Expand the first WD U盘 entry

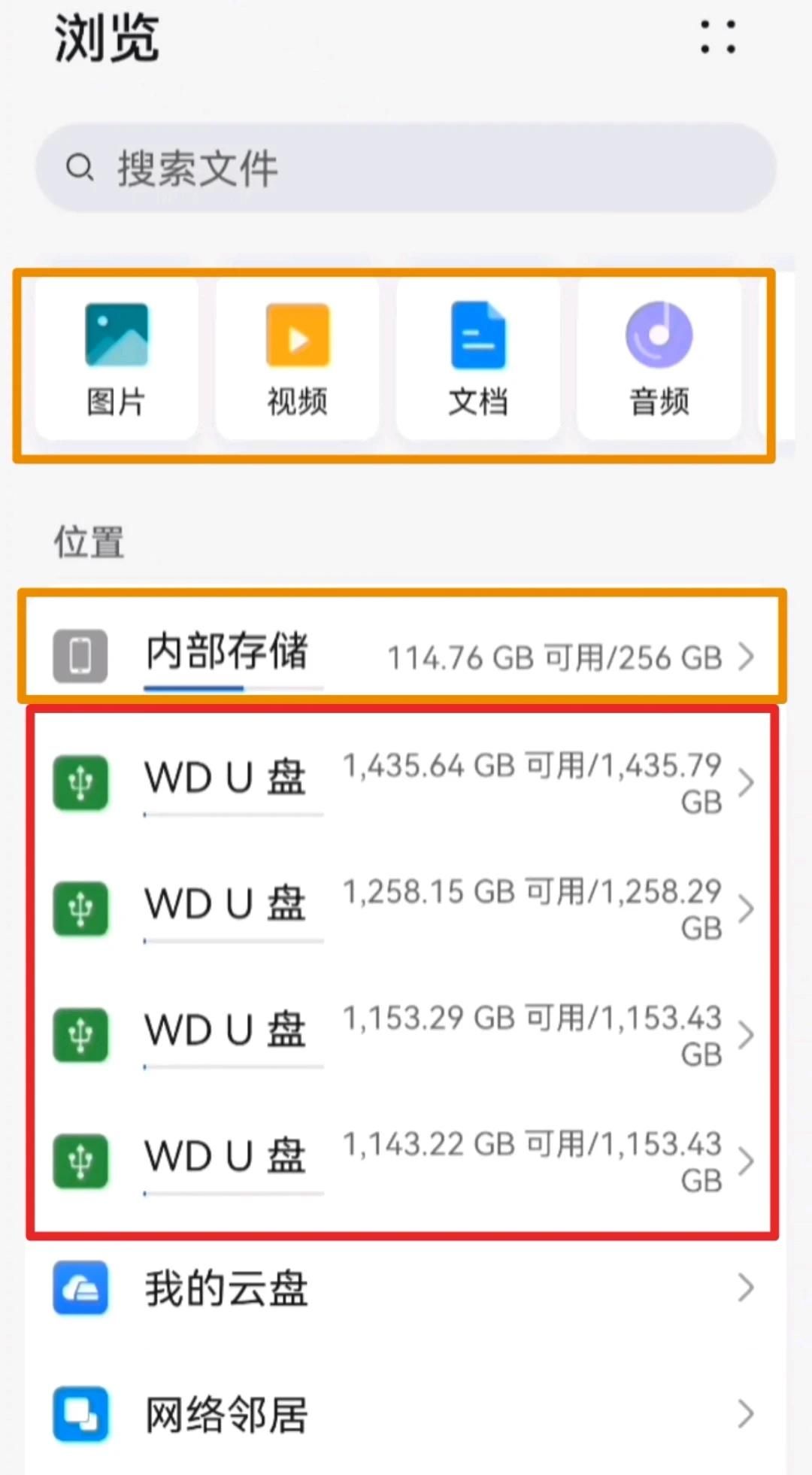747,782
